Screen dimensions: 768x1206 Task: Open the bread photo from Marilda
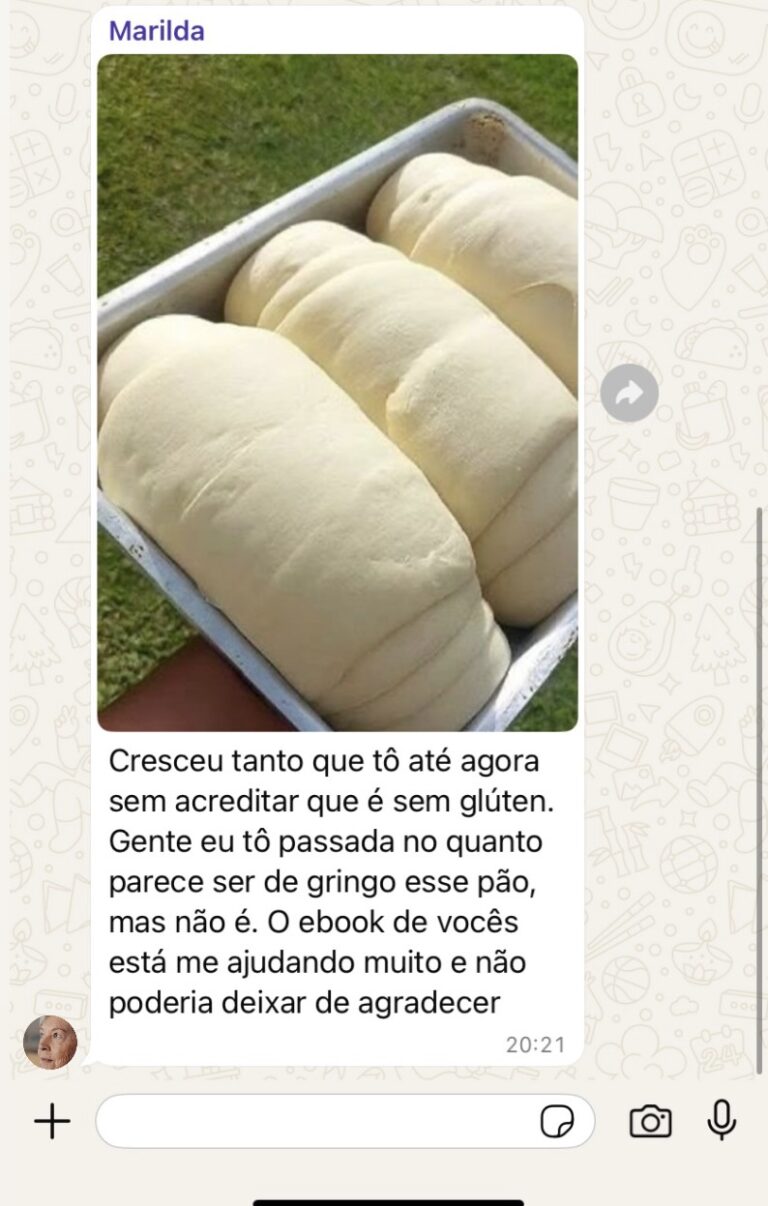pos(337,392)
